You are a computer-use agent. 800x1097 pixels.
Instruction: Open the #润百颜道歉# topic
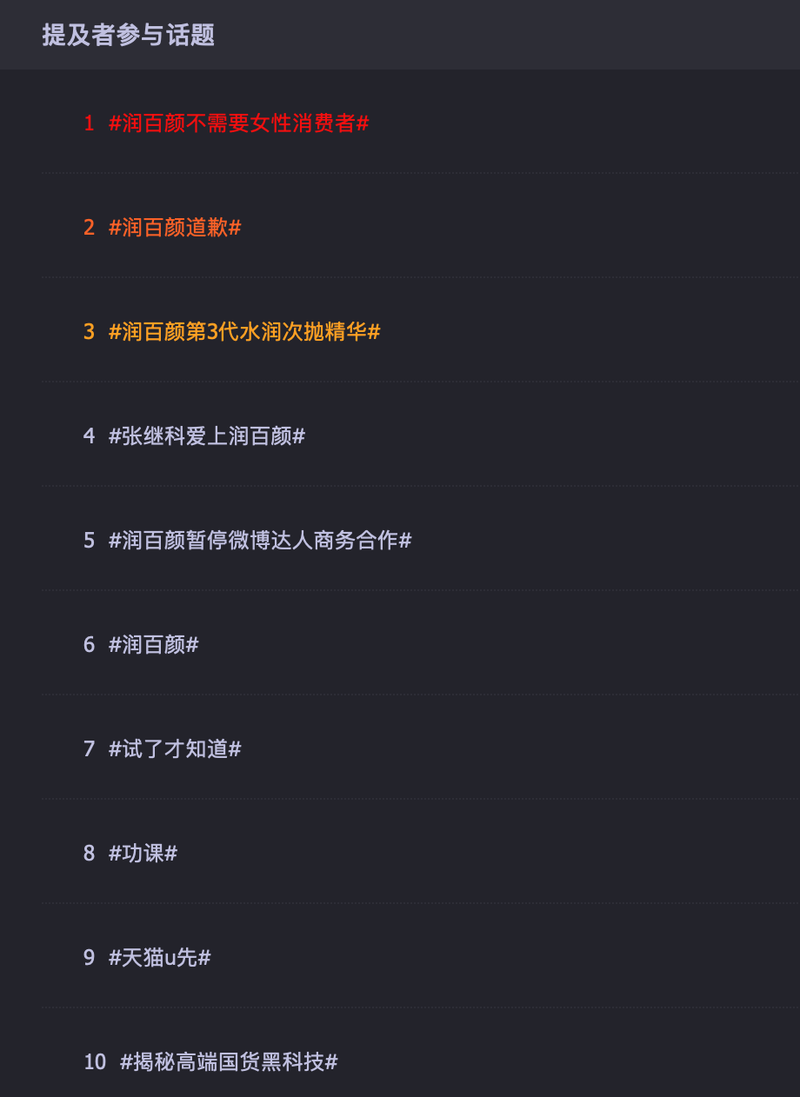click(x=175, y=228)
